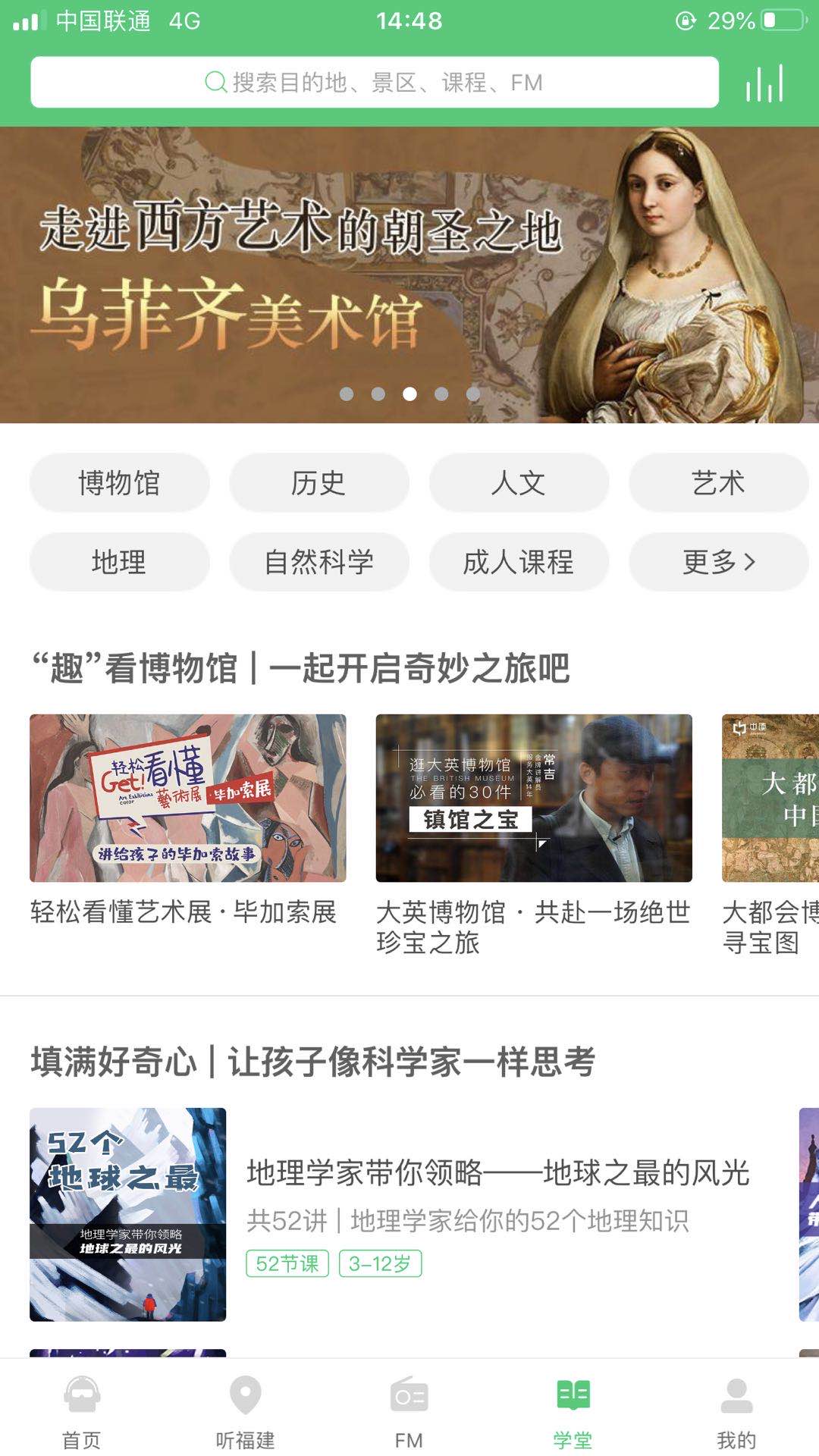This screenshot has height=1456, width=819.
Task: Switch to the 首页 tab
Action: click(82, 1410)
